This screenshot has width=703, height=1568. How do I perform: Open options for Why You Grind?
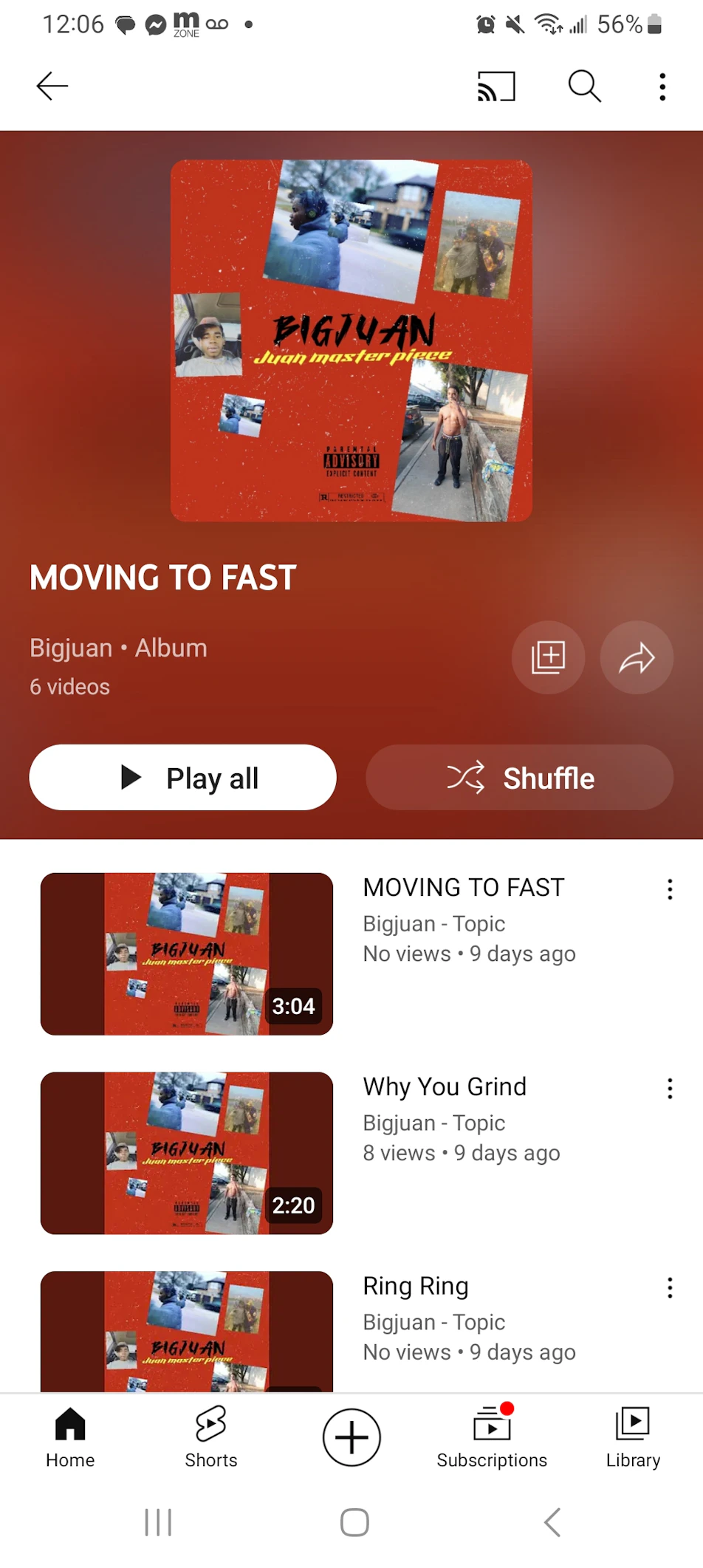pos(670,1089)
